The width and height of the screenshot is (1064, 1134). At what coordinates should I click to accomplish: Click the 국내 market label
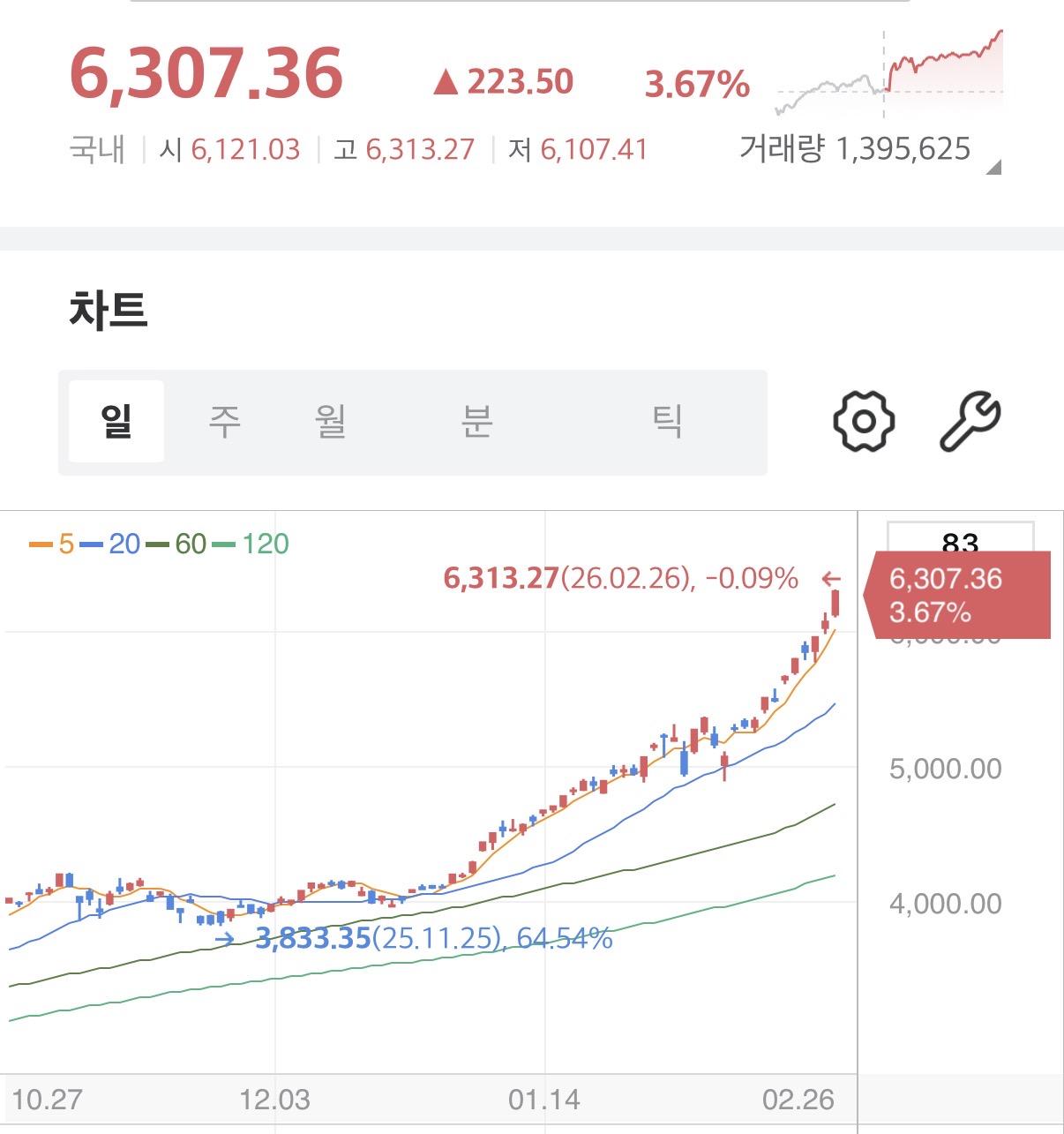pyautogui.click(x=97, y=149)
